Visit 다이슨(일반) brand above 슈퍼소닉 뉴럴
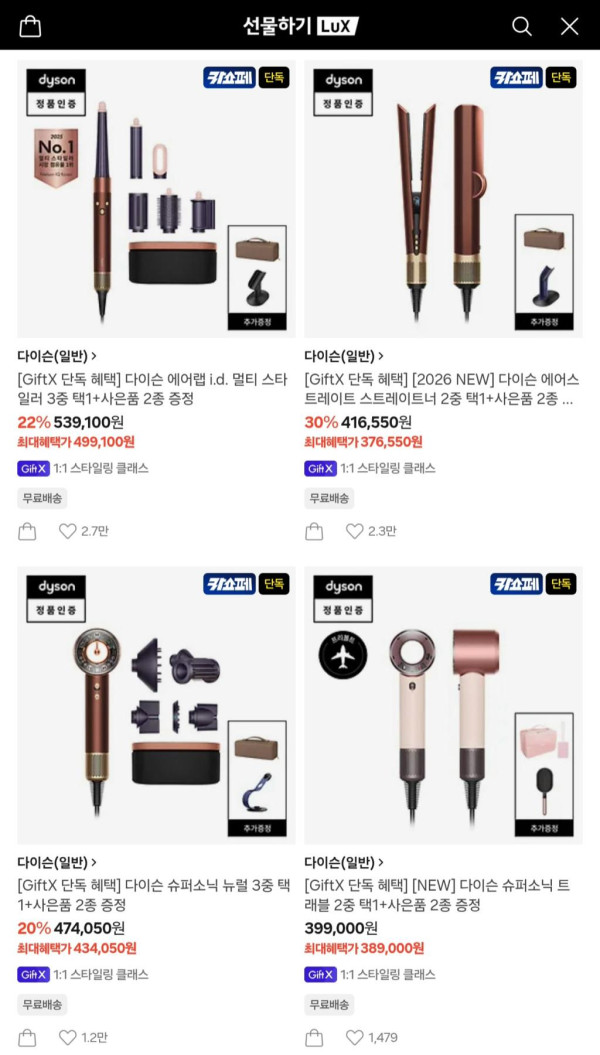 pos(57,862)
